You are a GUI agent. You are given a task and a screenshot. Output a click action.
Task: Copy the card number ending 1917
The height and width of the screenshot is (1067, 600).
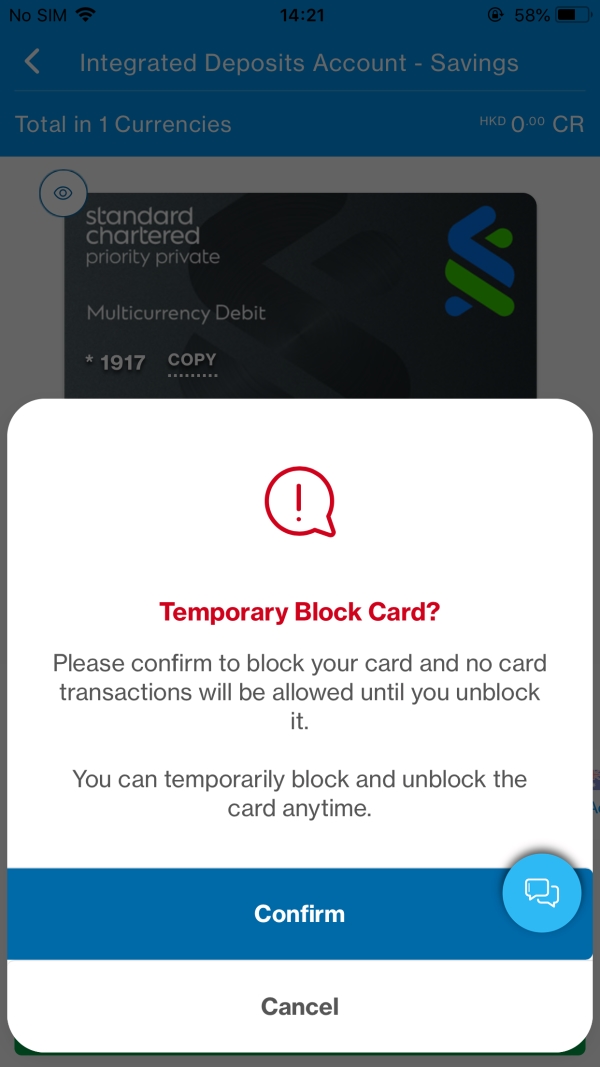click(x=192, y=361)
